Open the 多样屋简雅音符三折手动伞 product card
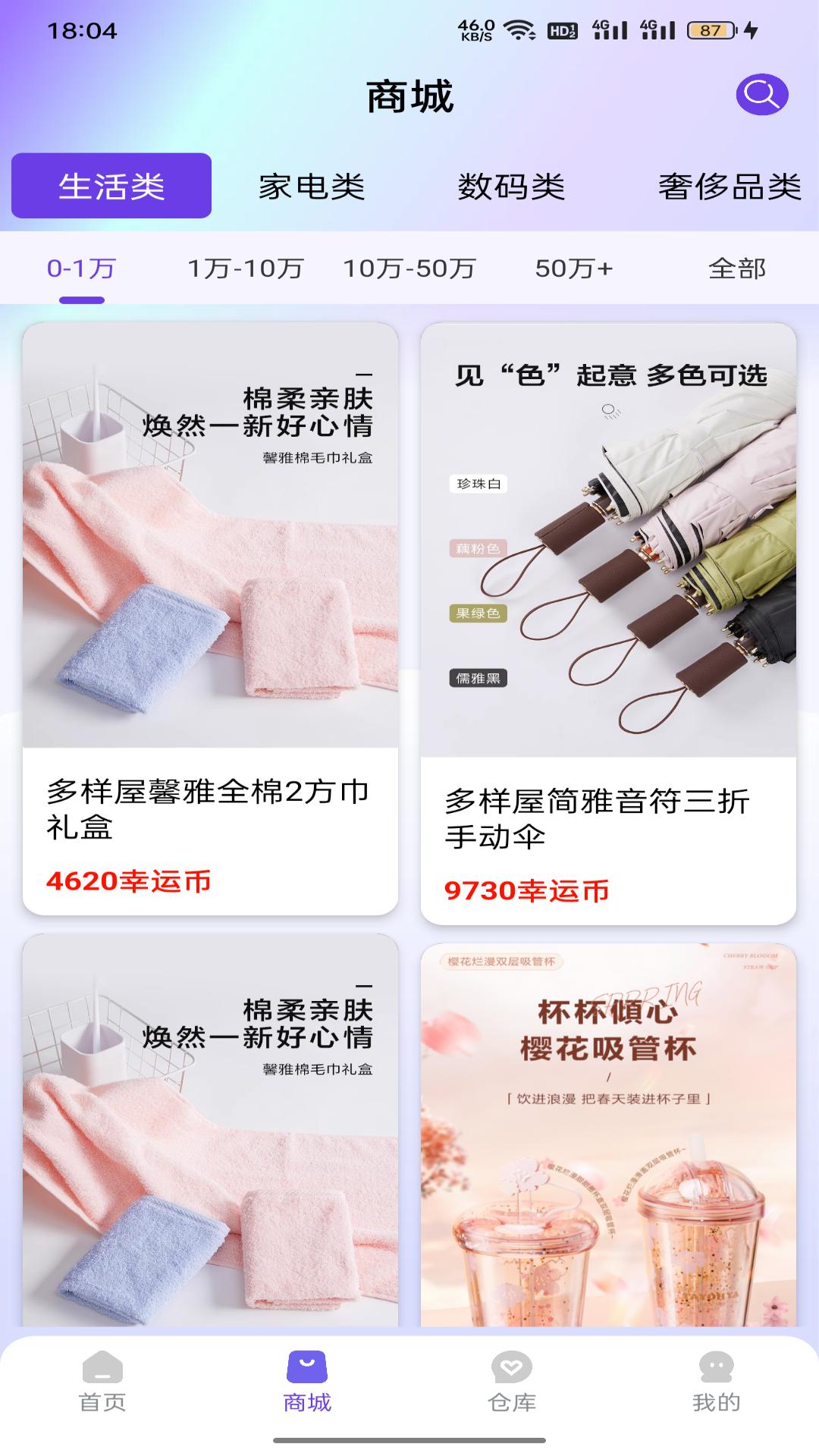Screen dimensions: 819x1456 [608, 624]
